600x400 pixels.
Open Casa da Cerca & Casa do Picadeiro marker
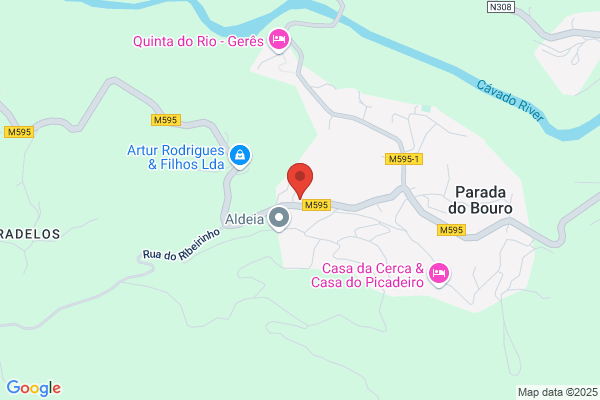(x=439, y=274)
